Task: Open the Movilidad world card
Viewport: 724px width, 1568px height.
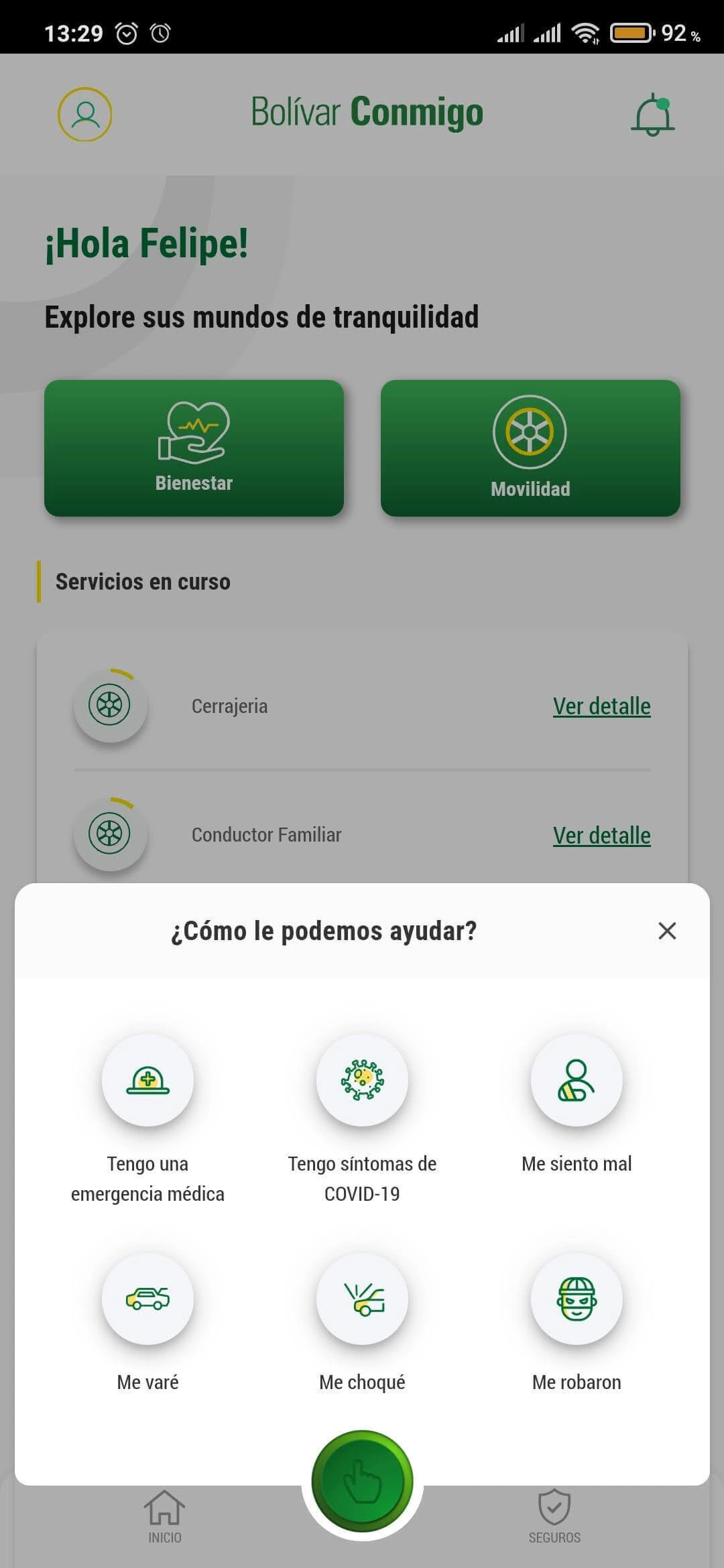Action: (530, 448)
